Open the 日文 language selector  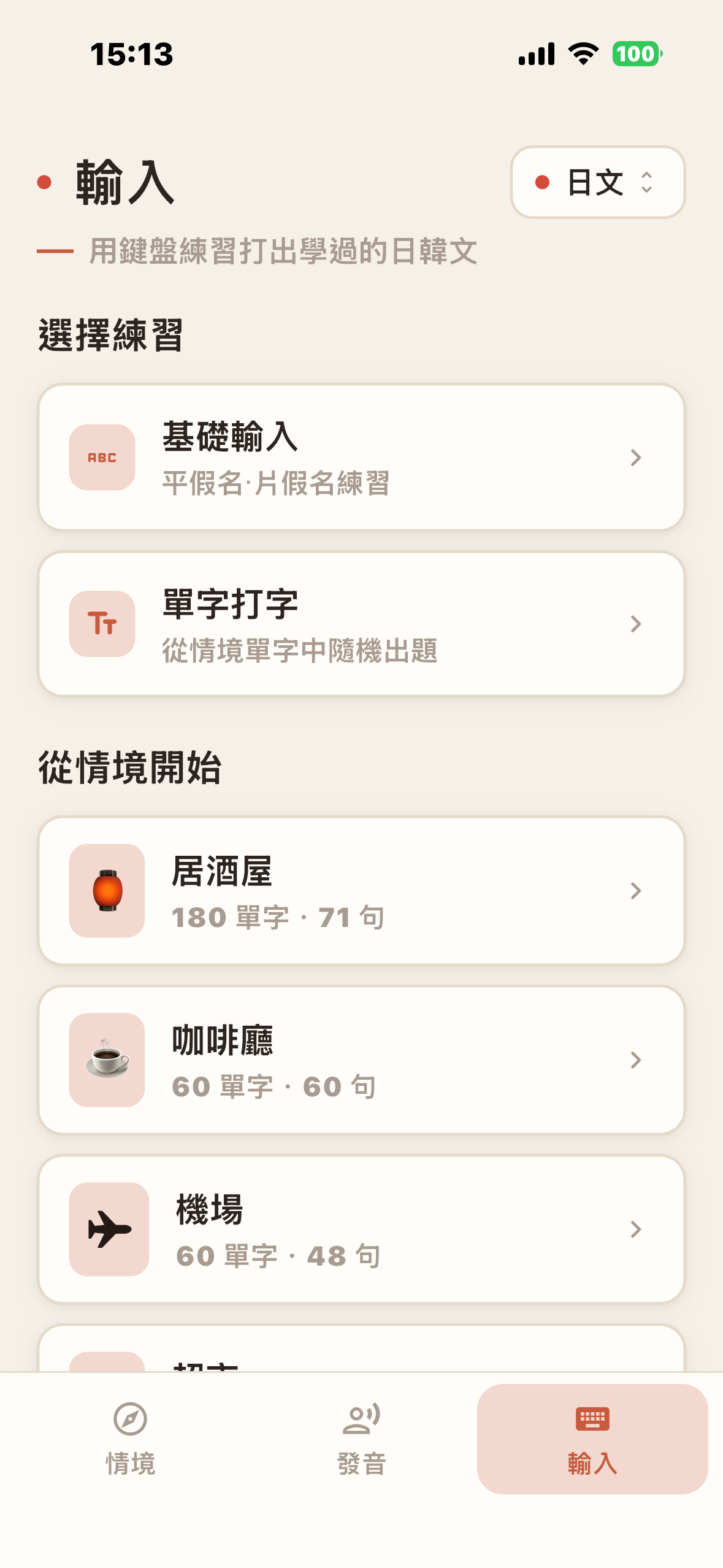(598, 182)
